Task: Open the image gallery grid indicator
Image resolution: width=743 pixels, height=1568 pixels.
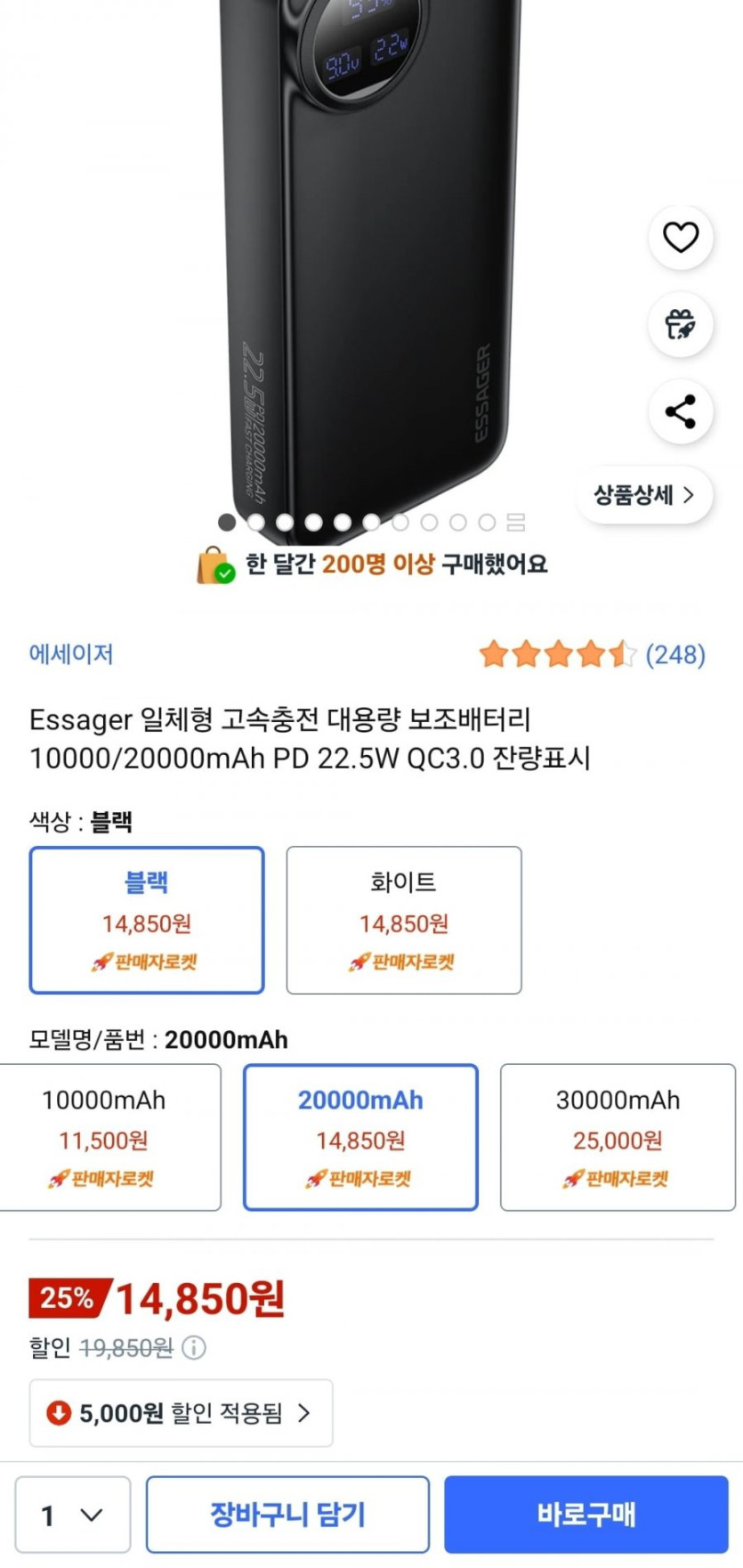Action: pyautogui.click(x=516, y=522)
